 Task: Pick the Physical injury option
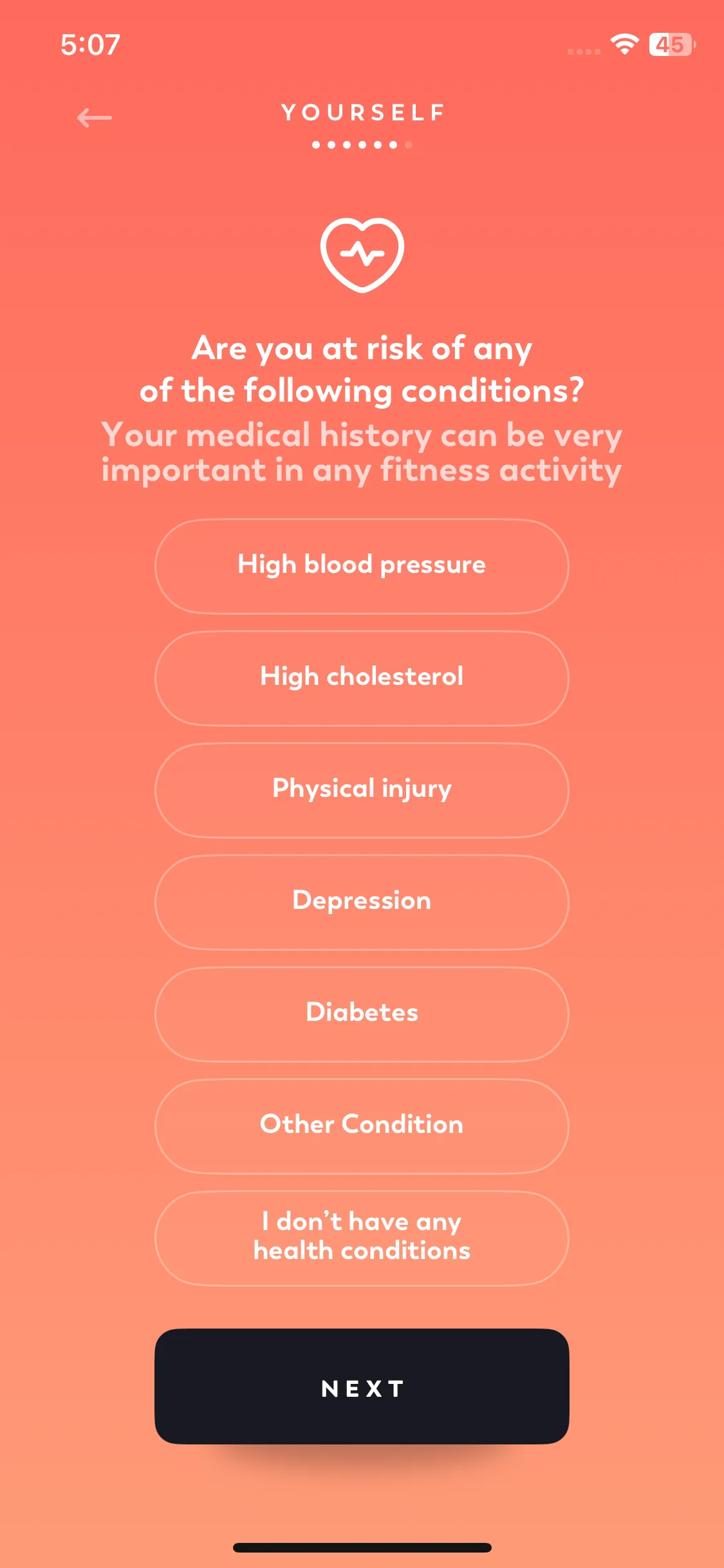(362, 790)
